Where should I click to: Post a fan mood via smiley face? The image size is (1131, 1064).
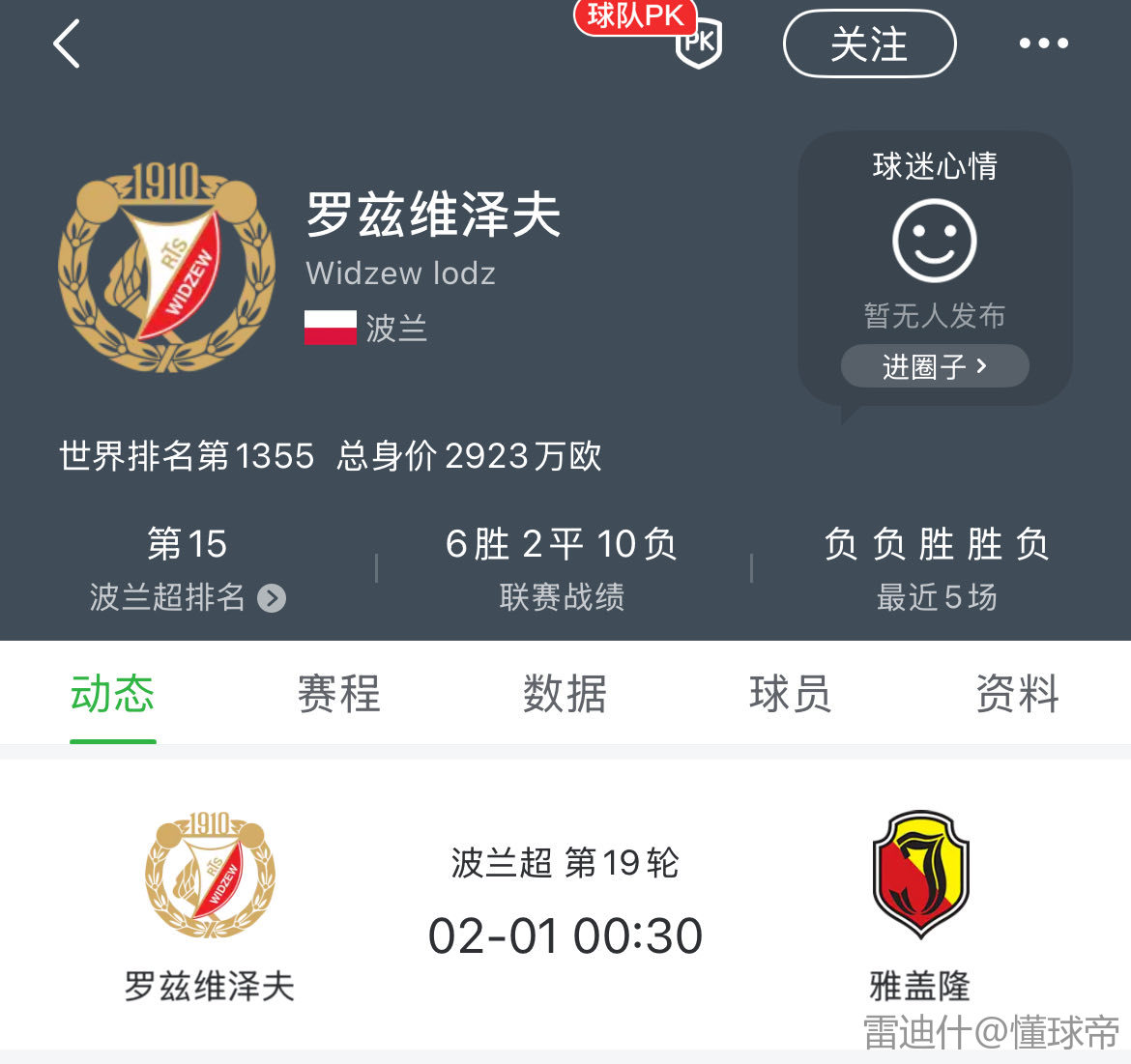tap(934, 241)
